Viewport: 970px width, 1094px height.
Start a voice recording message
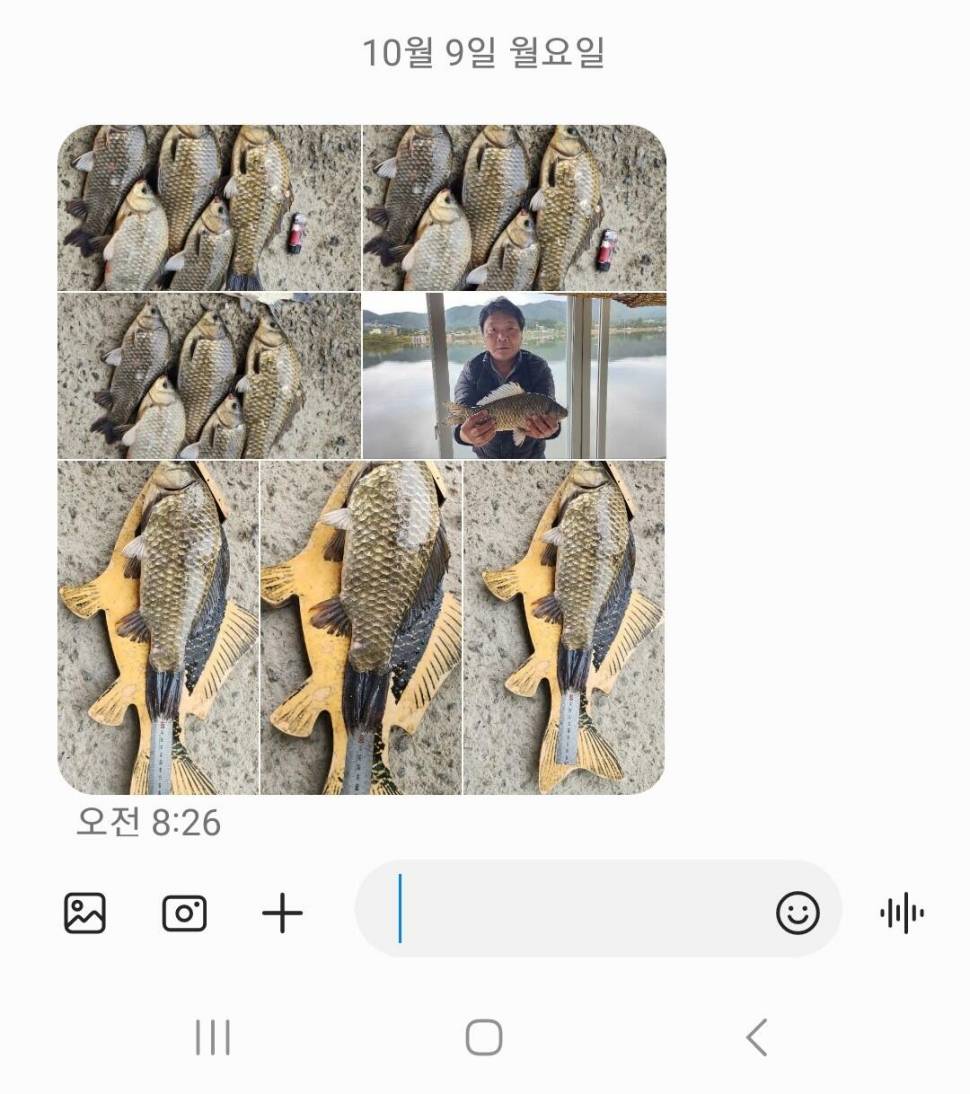pos(902,913)
